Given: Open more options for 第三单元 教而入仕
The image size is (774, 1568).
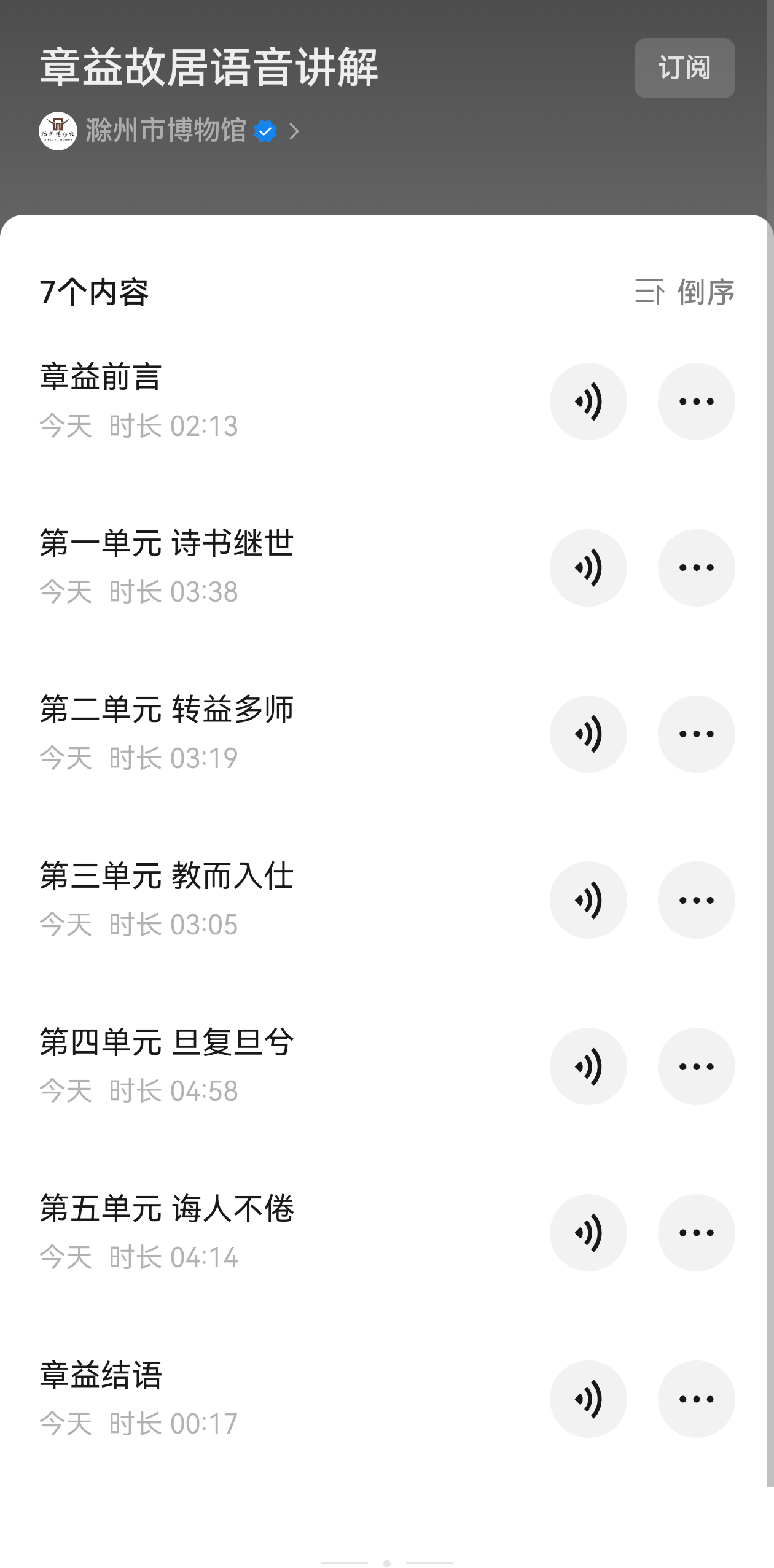Looking at the screenshot, I should pyautogui.click(x=696, y=900).
